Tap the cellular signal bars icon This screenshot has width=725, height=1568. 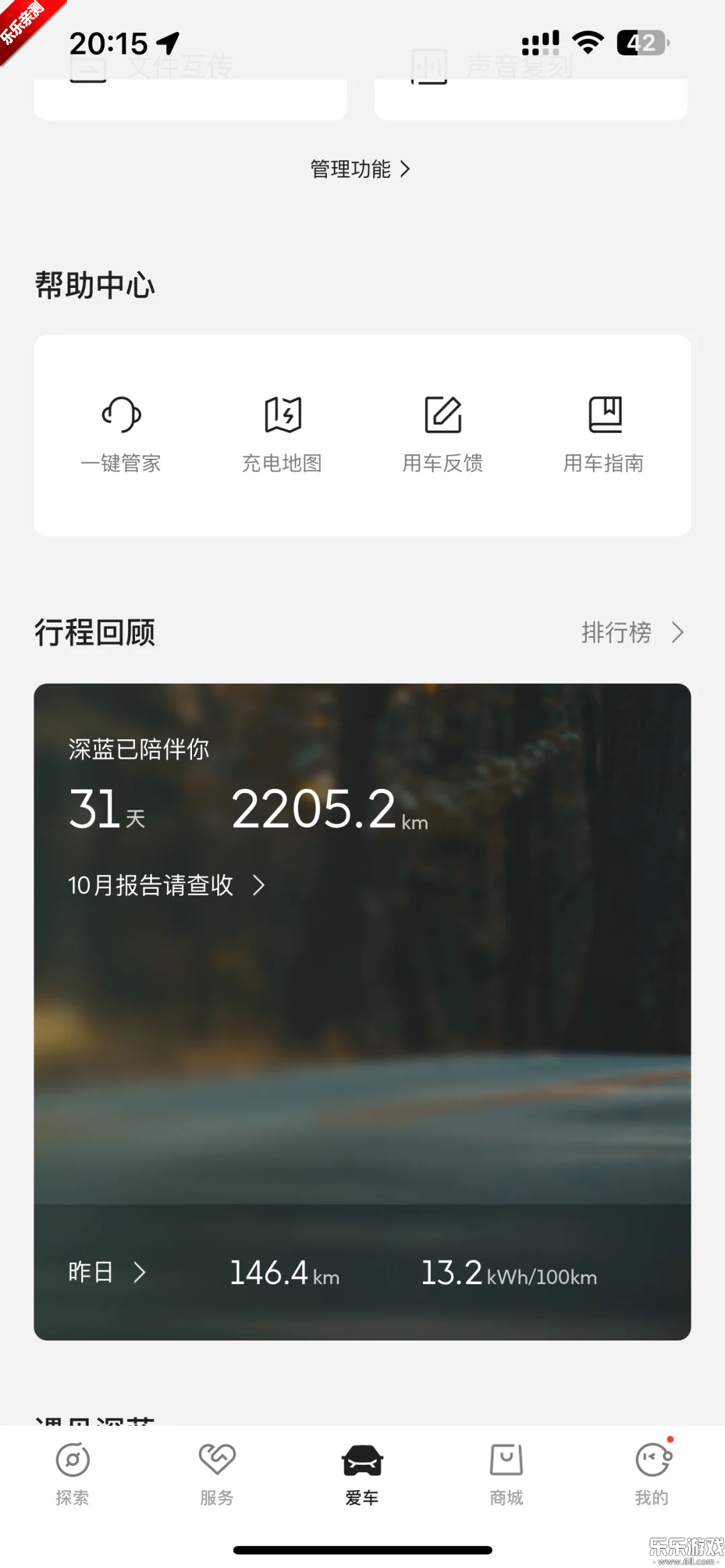pyautogui.click(x=541, y=42)
